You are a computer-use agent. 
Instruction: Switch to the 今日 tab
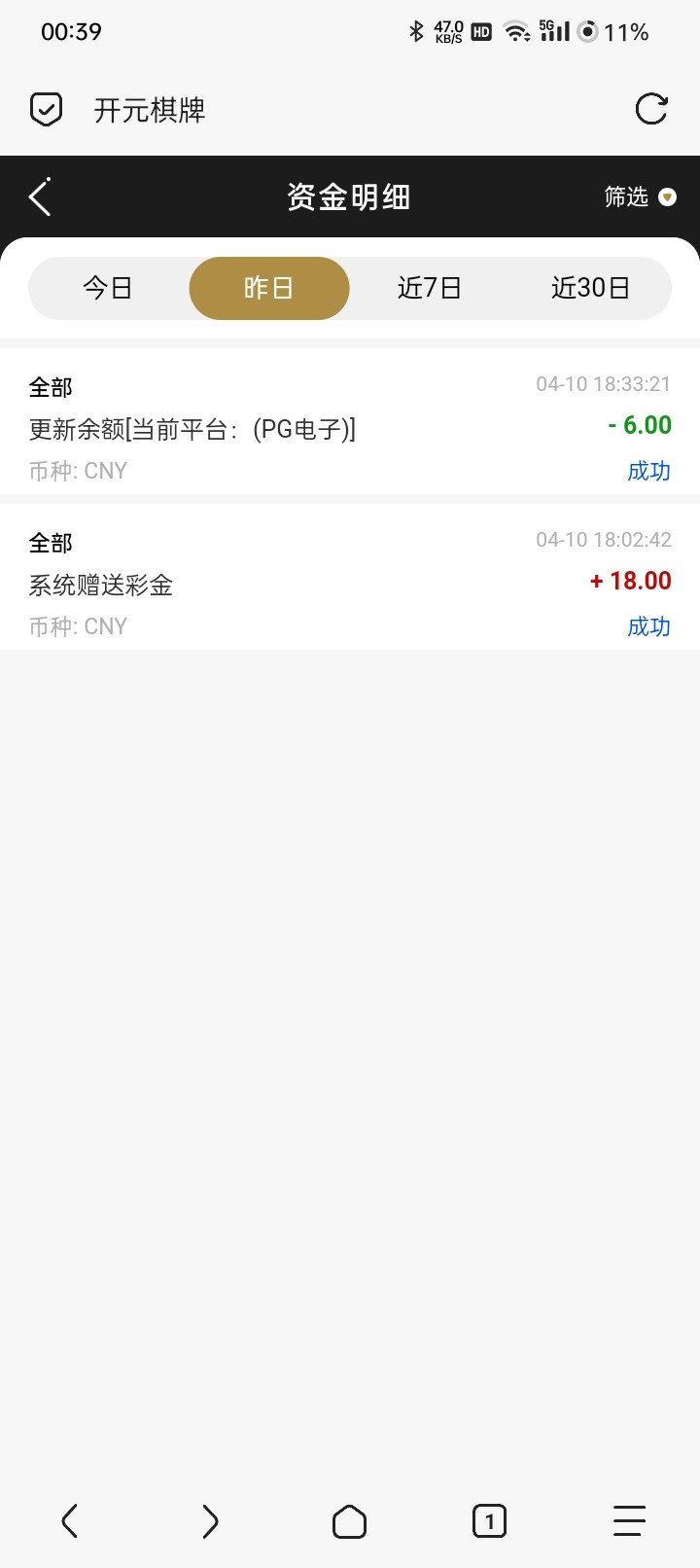108,288
